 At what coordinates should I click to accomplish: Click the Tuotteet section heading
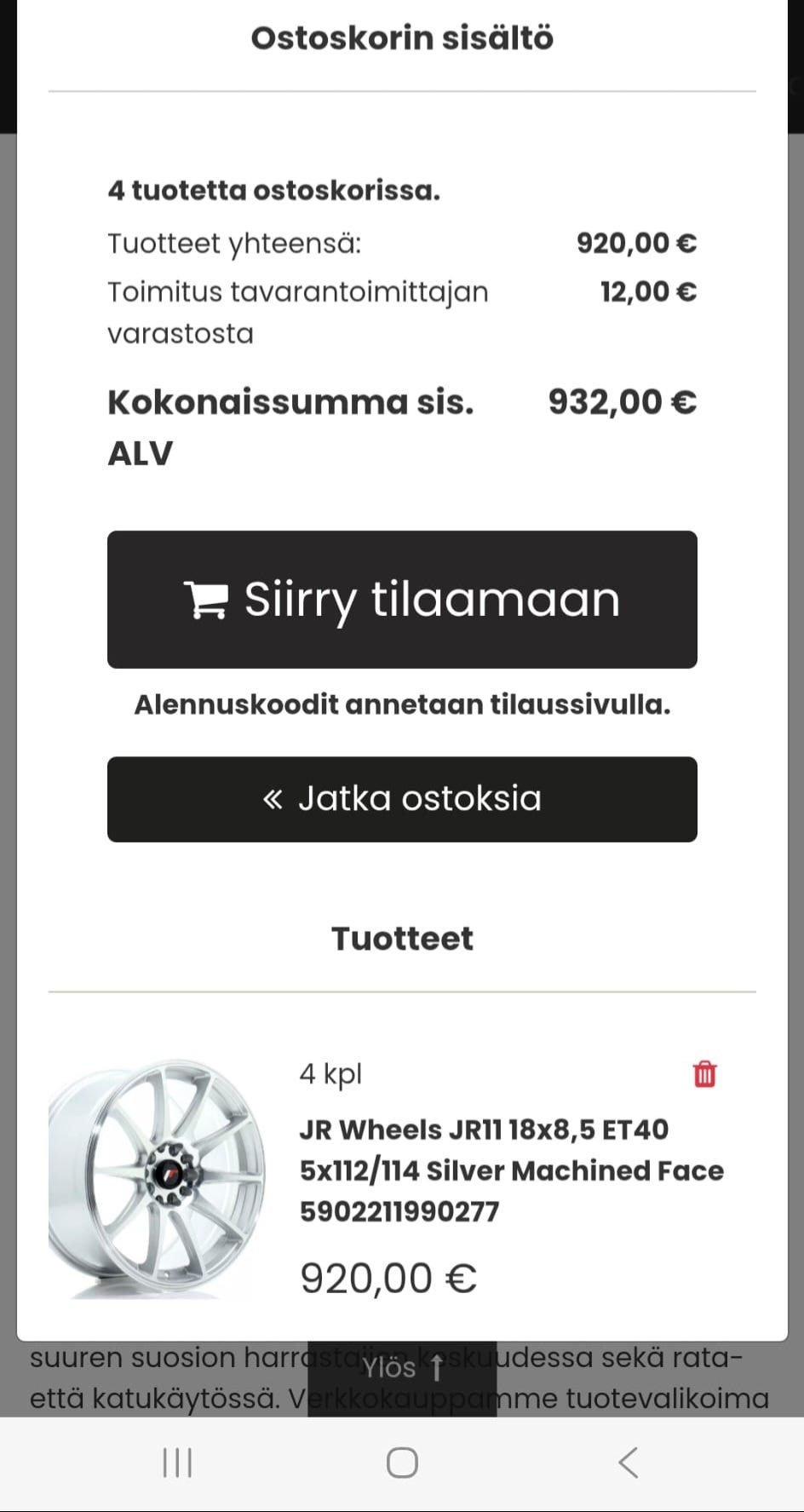click(401, 938)
